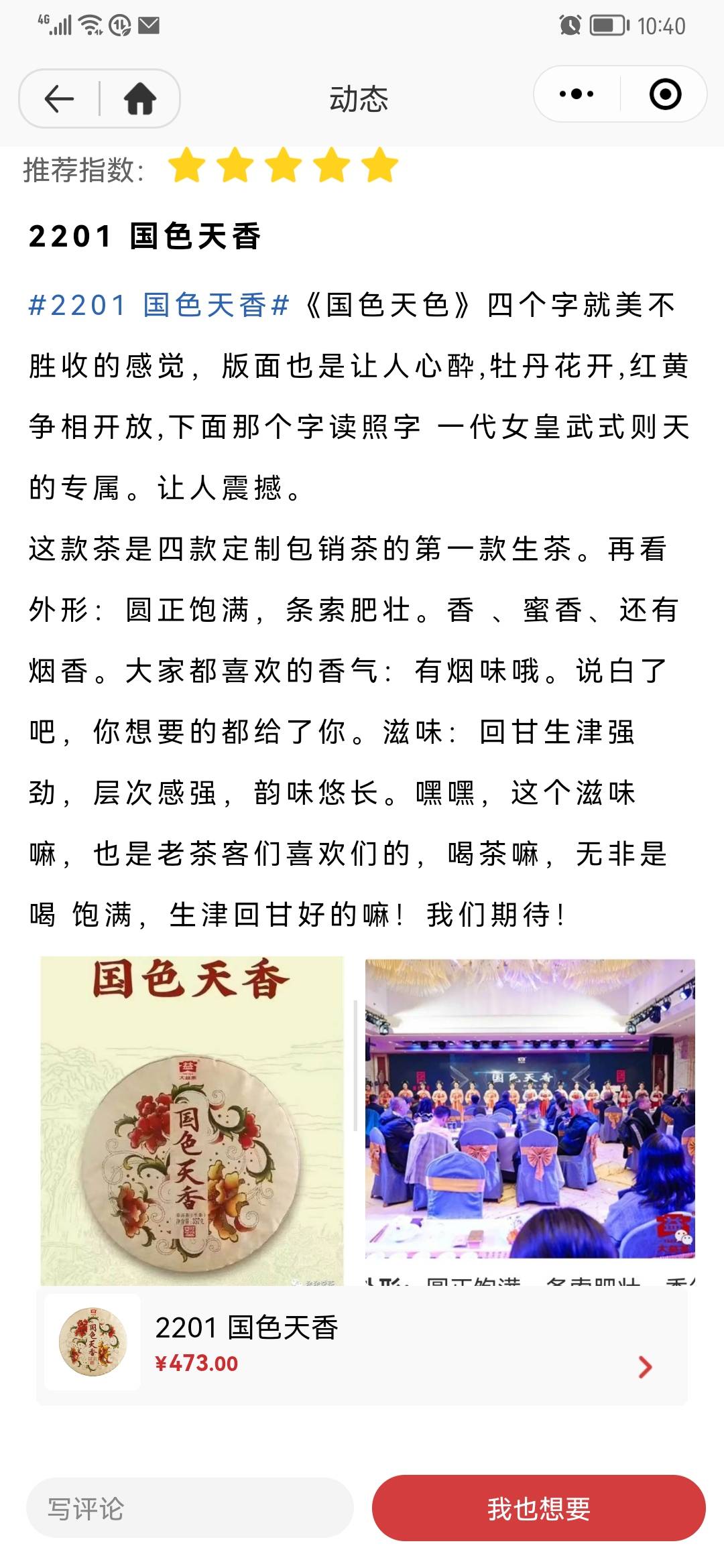The height and width of the screenshot is (1568, 724).
Task: Close the mini program with the circle icon
Action: coord(665,94)
